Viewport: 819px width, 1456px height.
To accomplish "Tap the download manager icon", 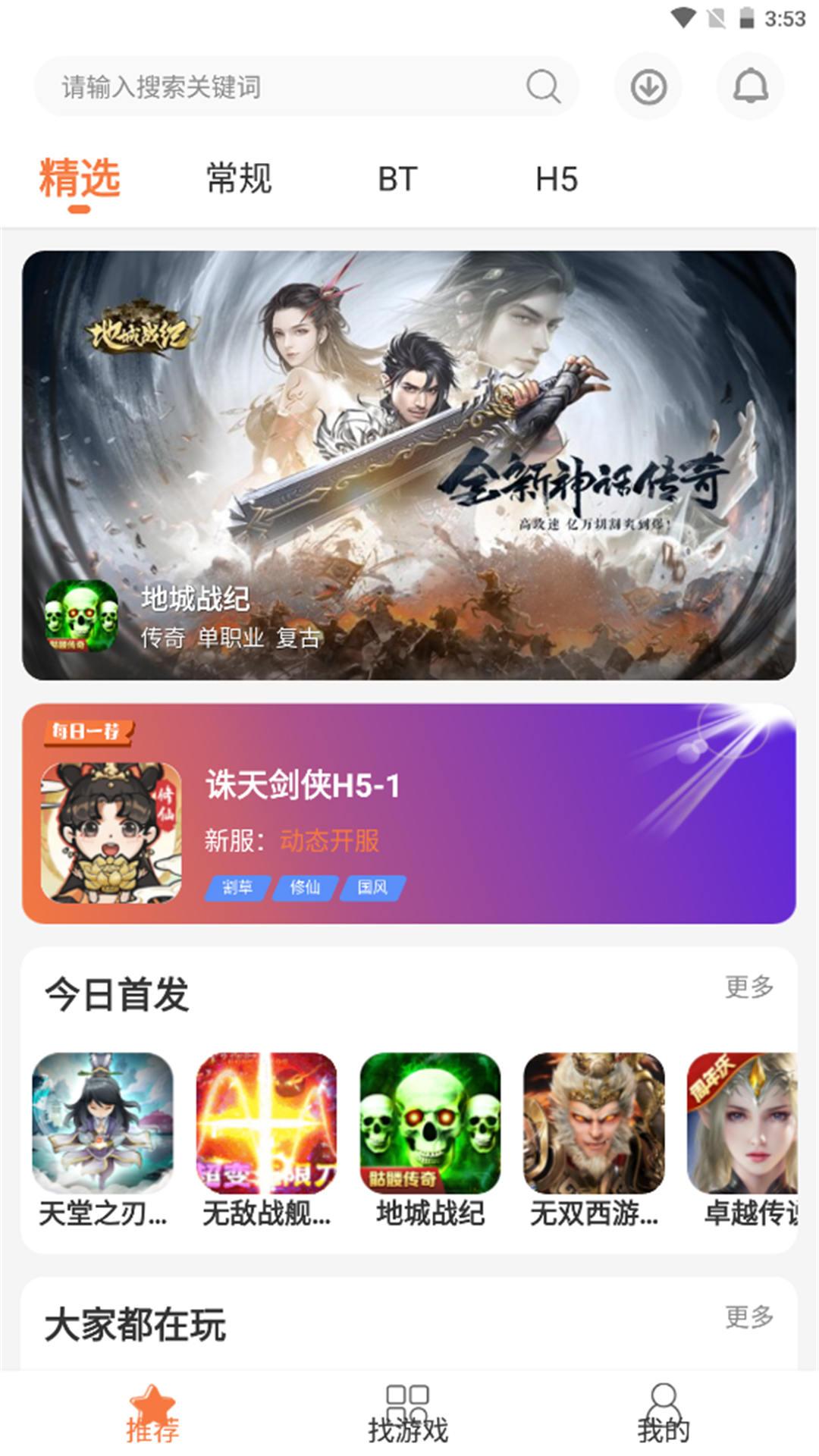I will click(x=648, y=86).
